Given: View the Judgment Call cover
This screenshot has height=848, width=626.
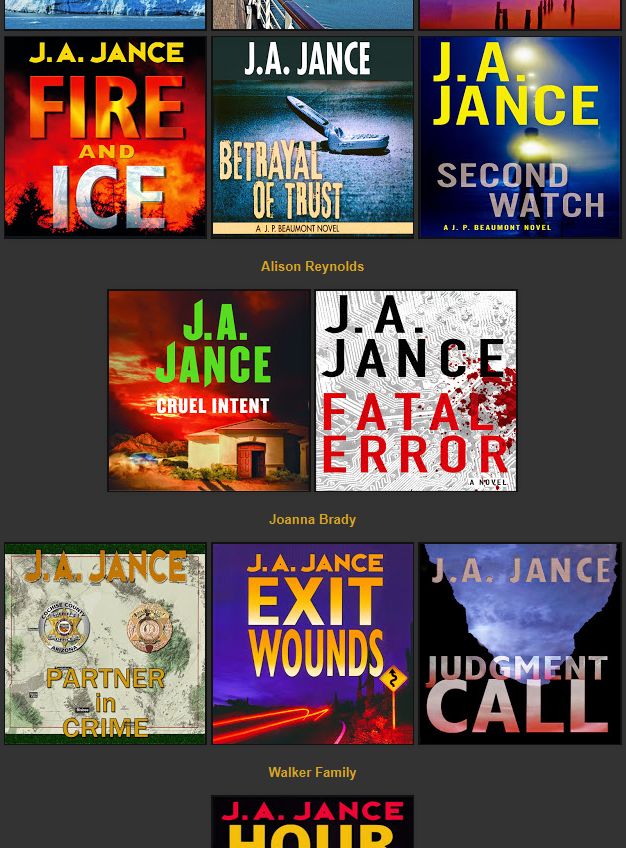Looking at the screenshot, I should click(x=520, y=644).
